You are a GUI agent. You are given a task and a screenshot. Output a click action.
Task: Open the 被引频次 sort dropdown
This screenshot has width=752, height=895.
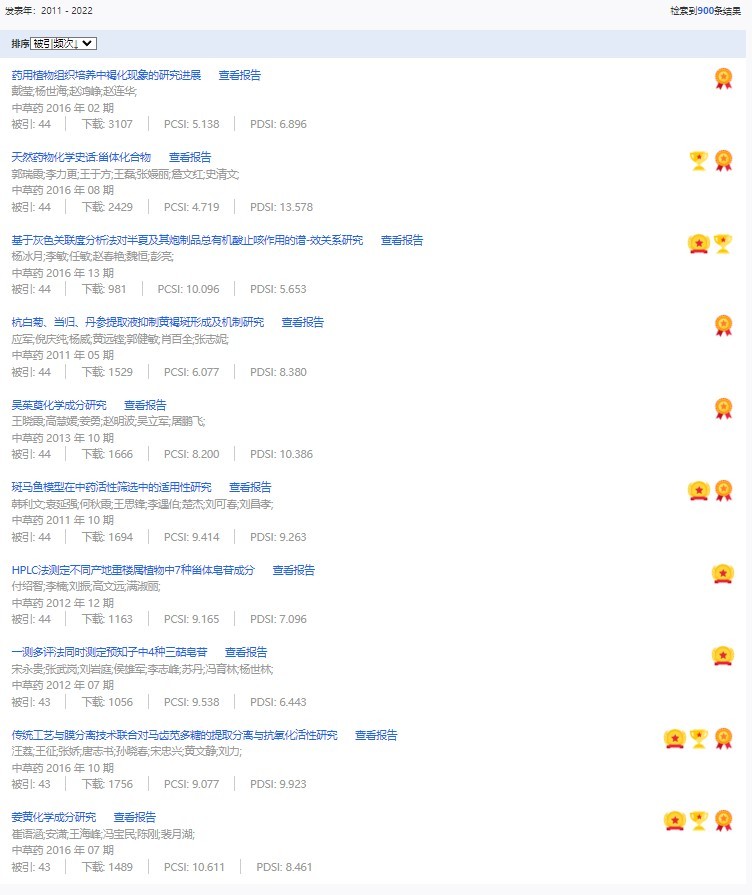pos(63,43)
